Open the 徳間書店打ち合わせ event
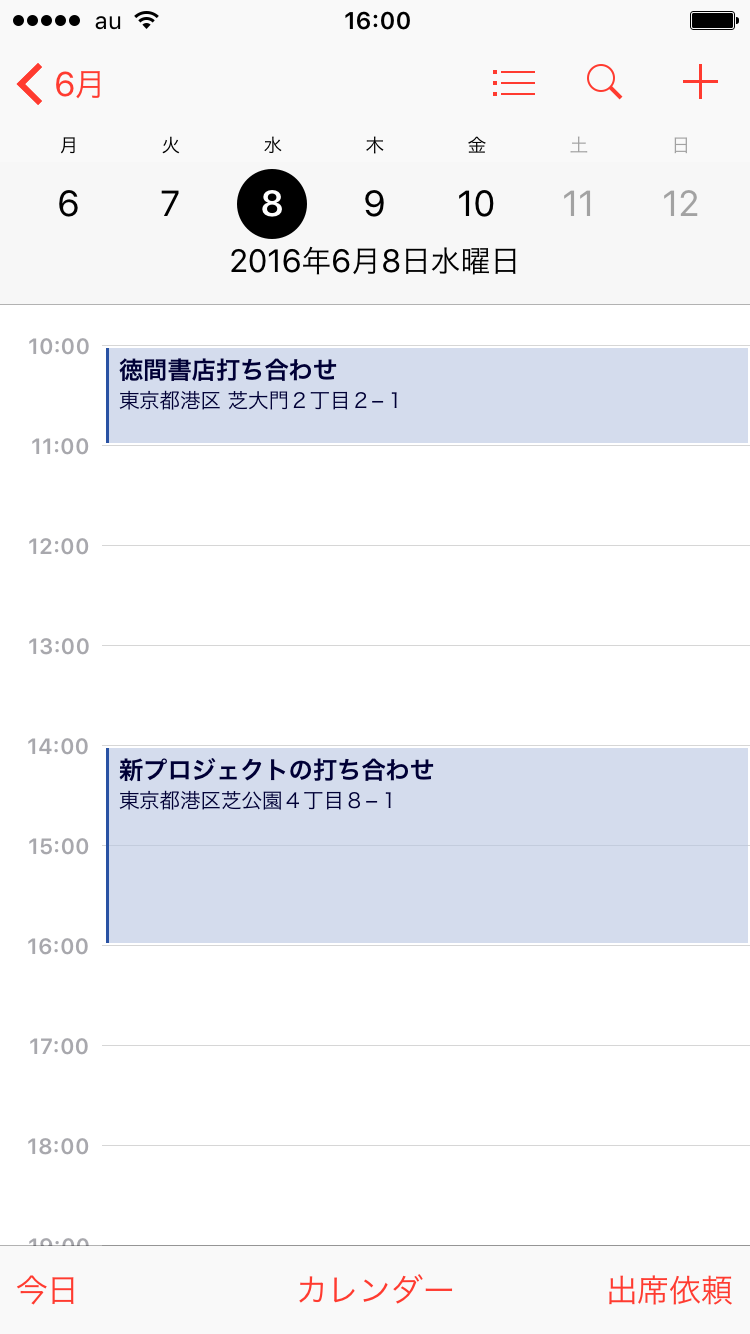This screenshot has width=750, height=1334. [426, 395]
